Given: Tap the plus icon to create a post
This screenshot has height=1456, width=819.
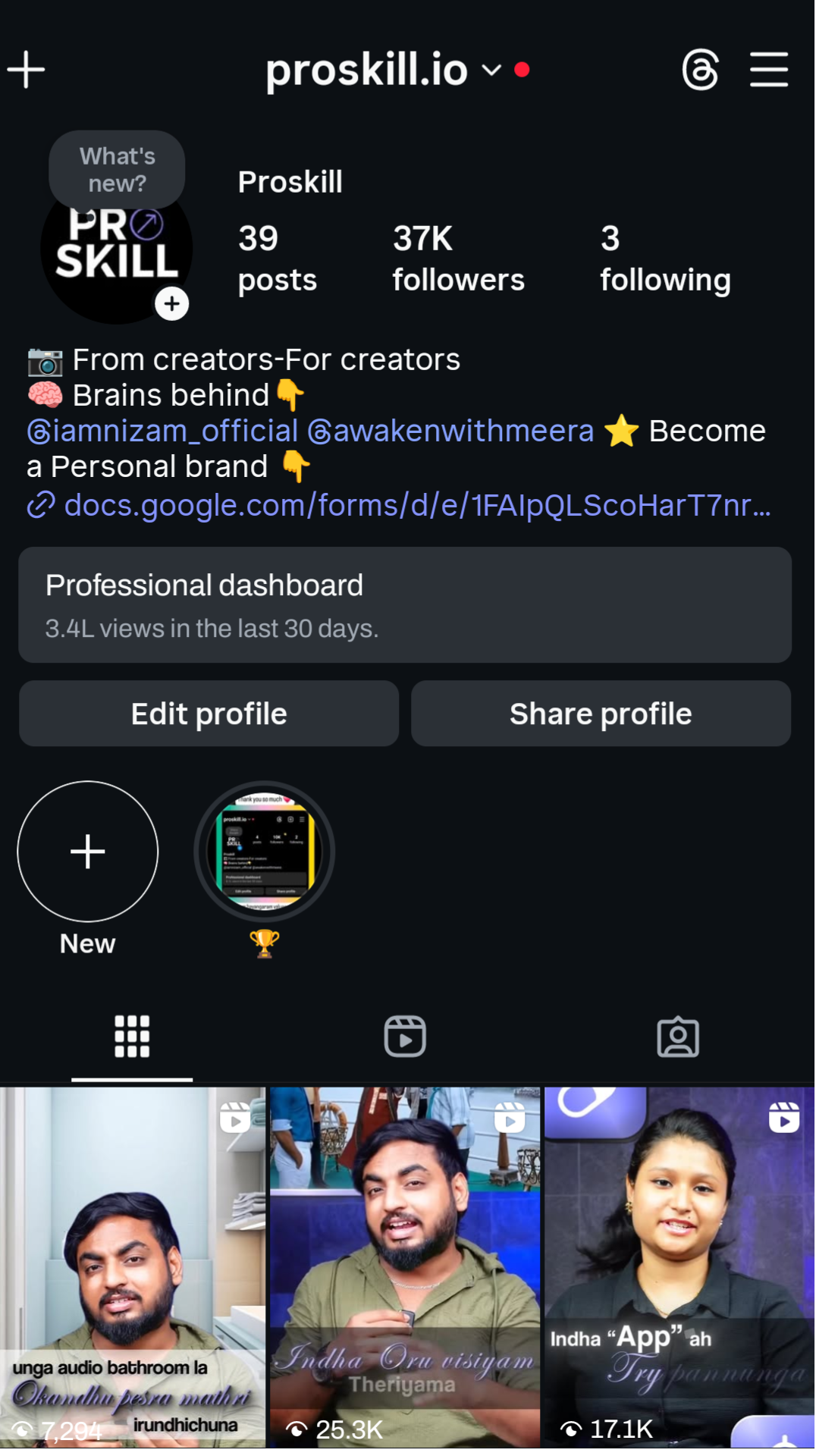Looking at the screenshot, I should [x=27, y=70].
